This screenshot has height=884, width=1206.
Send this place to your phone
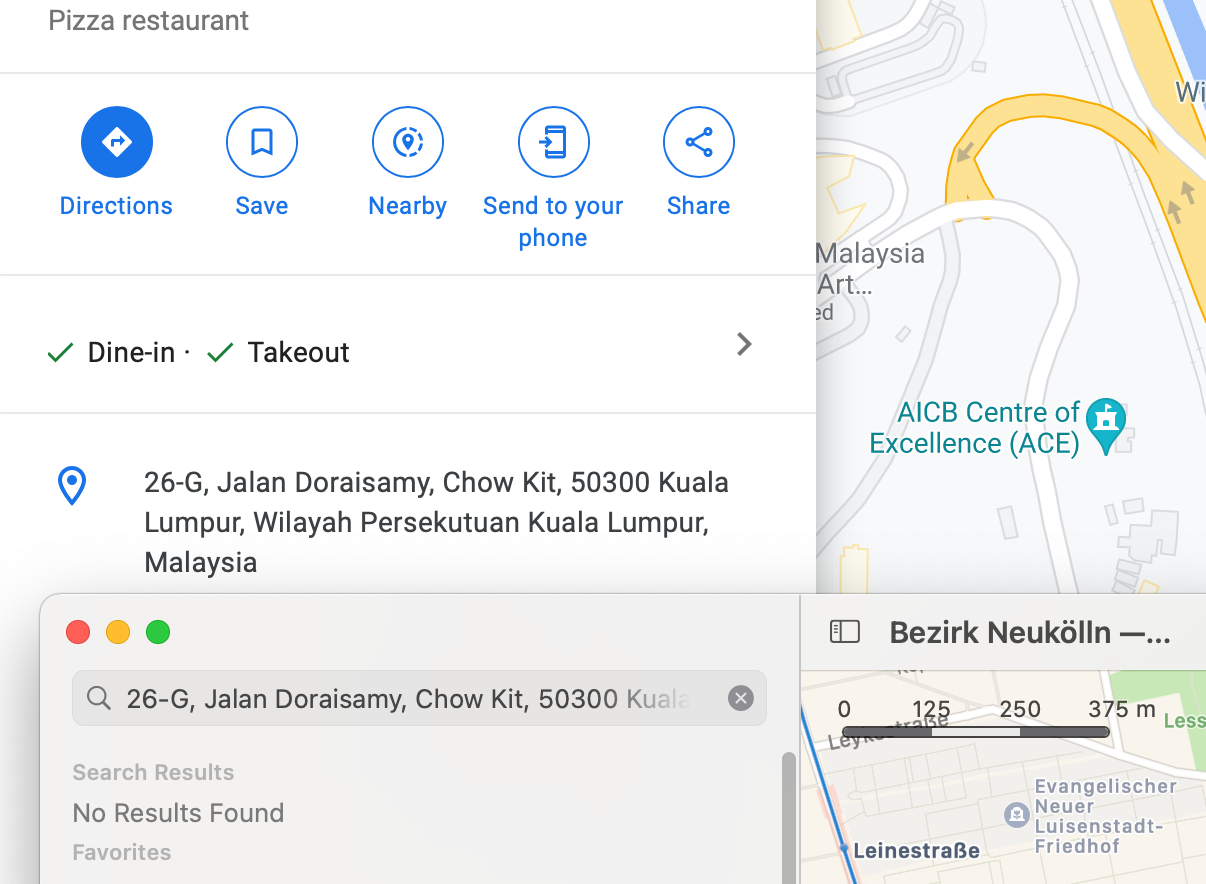[553, 142]
